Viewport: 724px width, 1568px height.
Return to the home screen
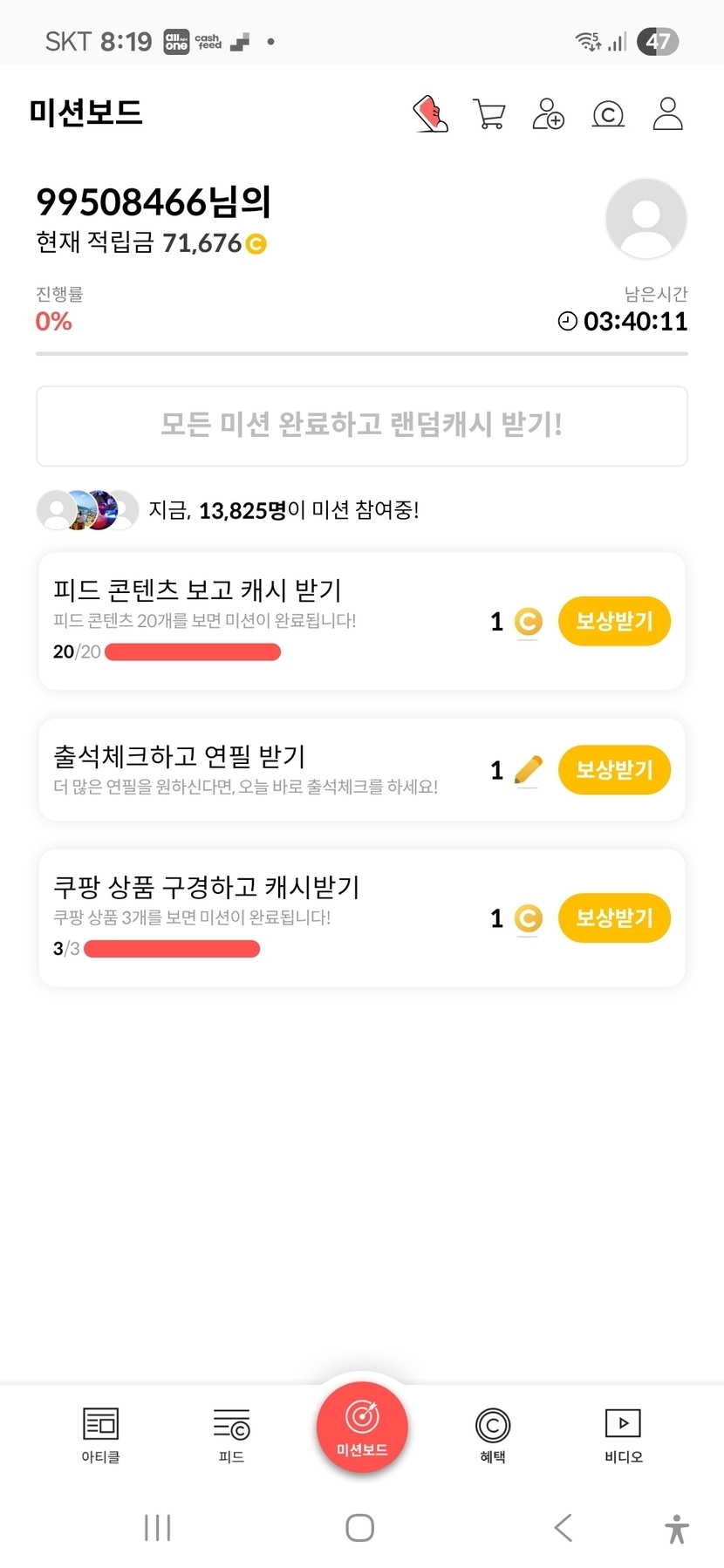[359, 1528]
